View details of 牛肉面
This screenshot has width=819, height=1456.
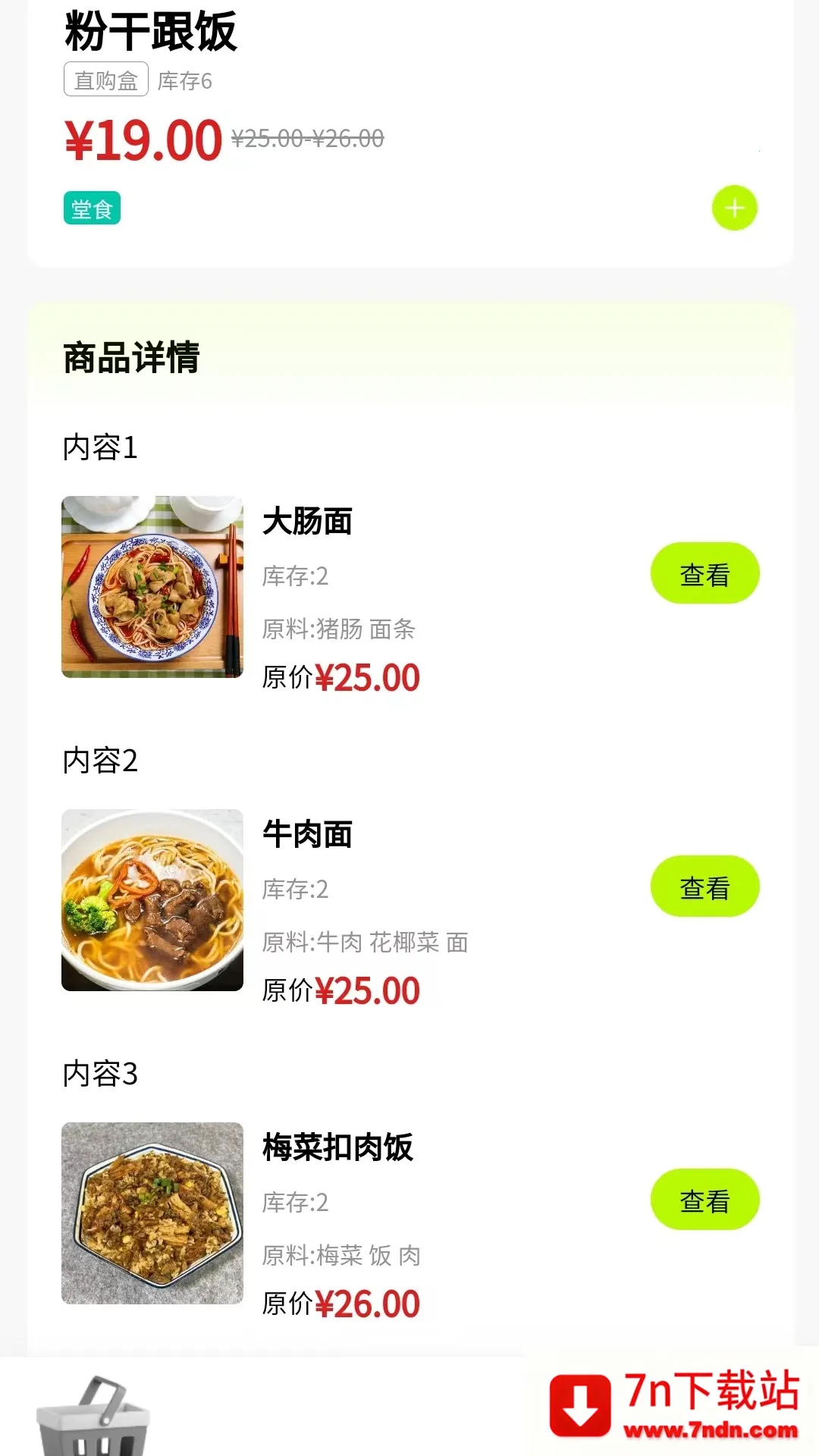[x=704, y=886]
